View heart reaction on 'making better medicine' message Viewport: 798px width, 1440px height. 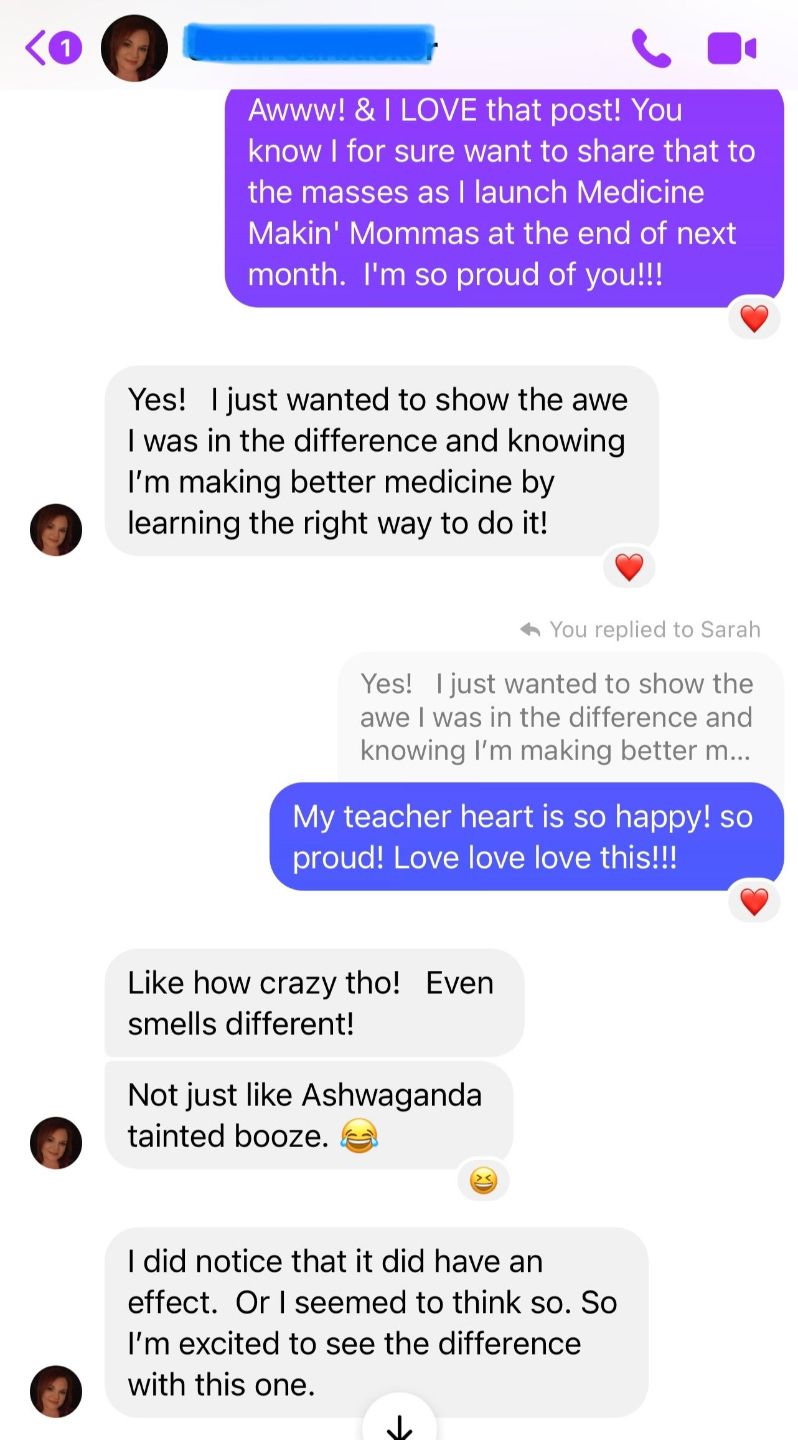pos(629,567)
